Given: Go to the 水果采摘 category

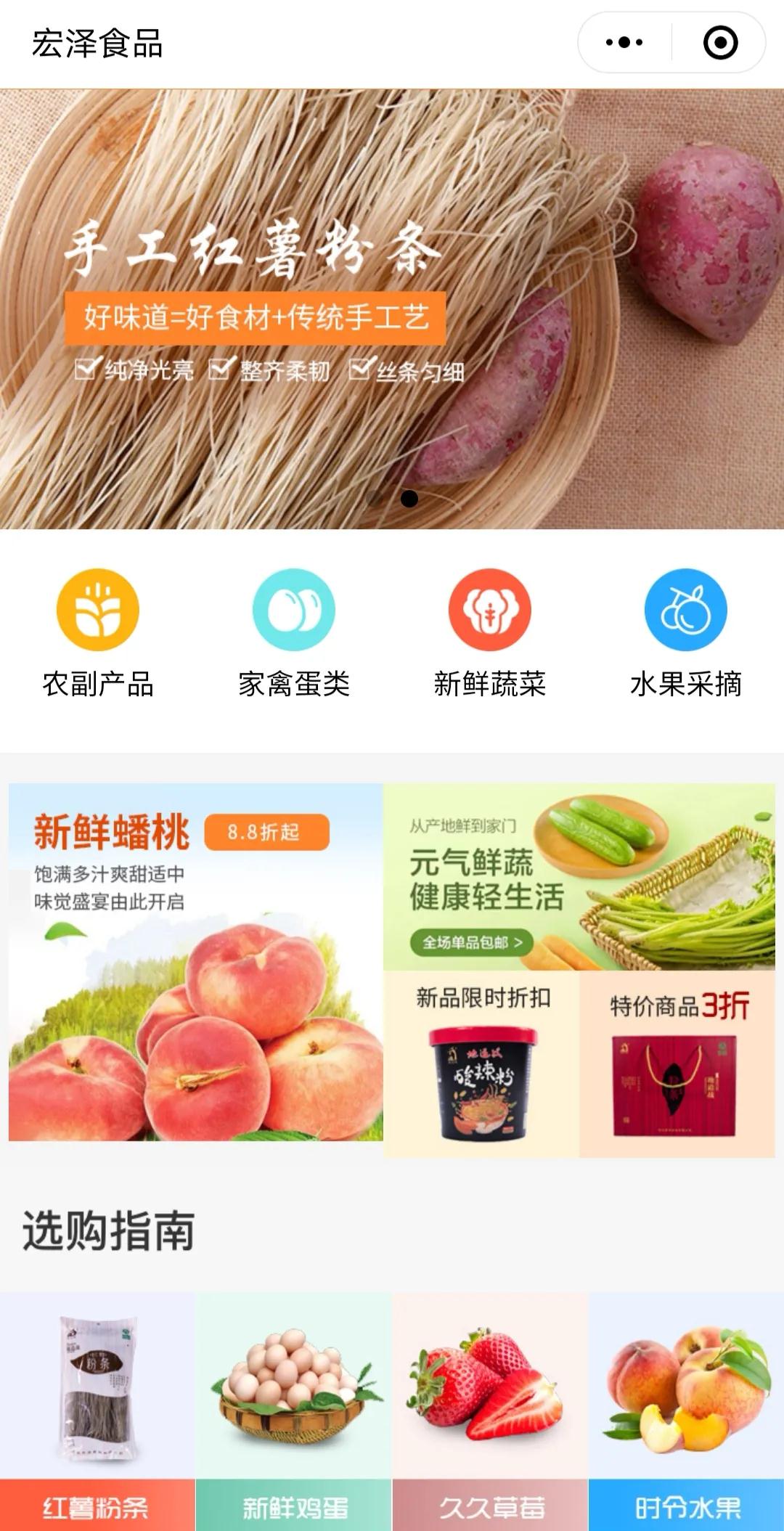Looking at the screenshot, I should 686,633.
